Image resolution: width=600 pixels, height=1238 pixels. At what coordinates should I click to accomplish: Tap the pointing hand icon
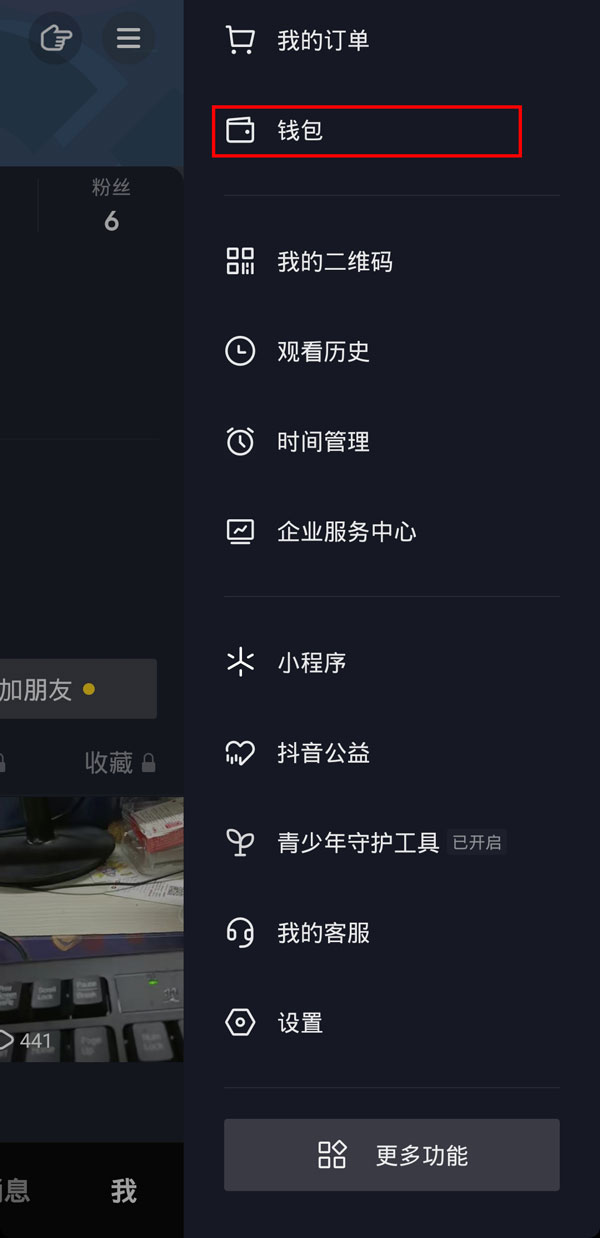(56, 39)
